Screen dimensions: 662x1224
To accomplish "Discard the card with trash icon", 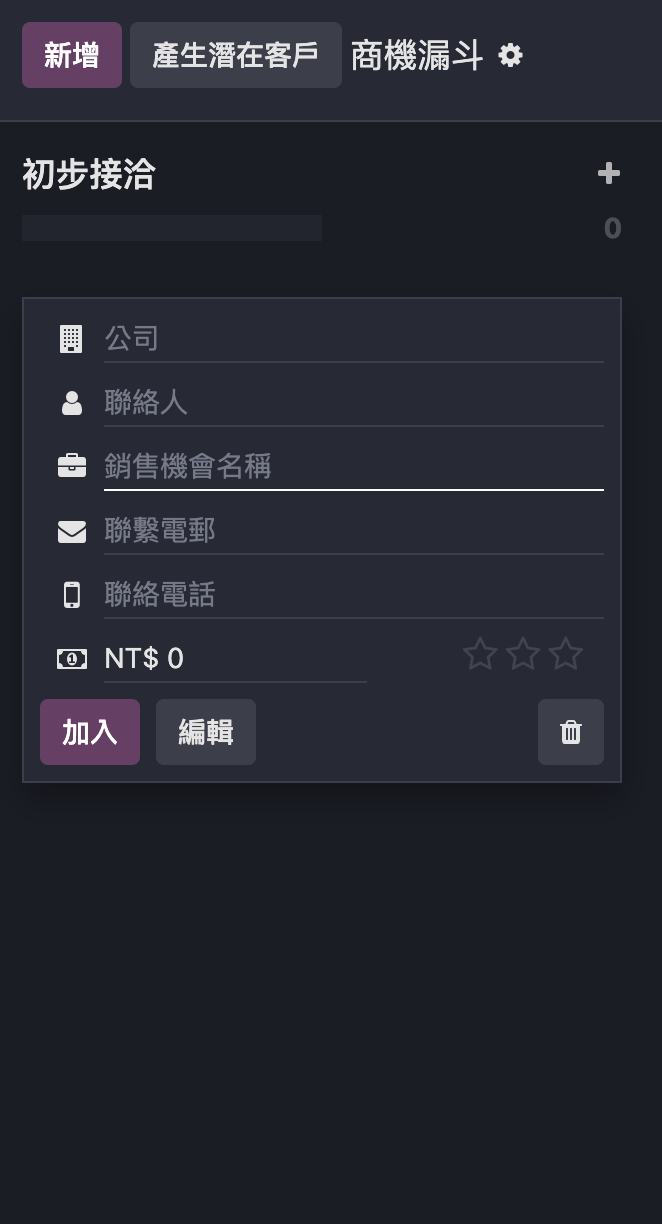I will tap(571, 732).
